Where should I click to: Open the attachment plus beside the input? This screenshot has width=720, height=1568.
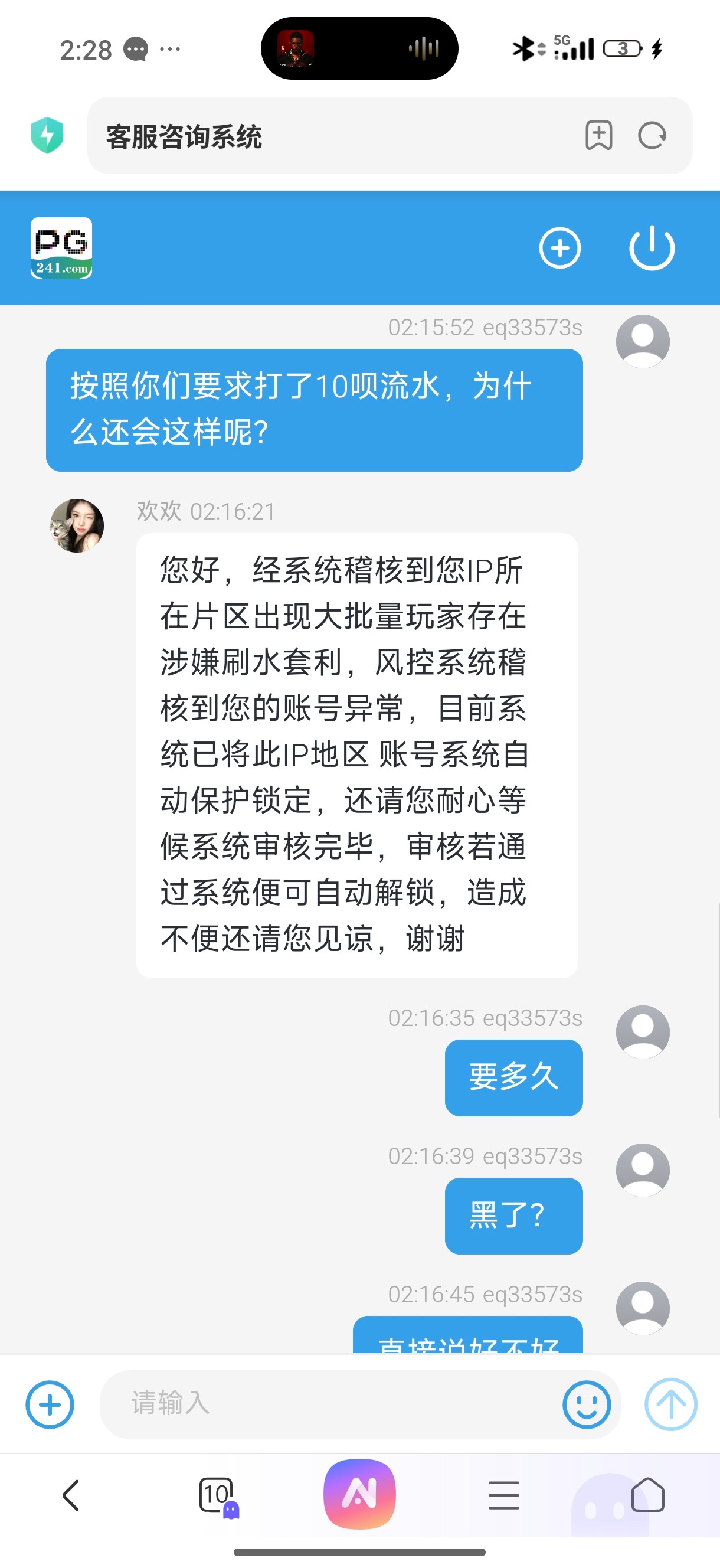pyautogui.click(x=50, y=1404)
